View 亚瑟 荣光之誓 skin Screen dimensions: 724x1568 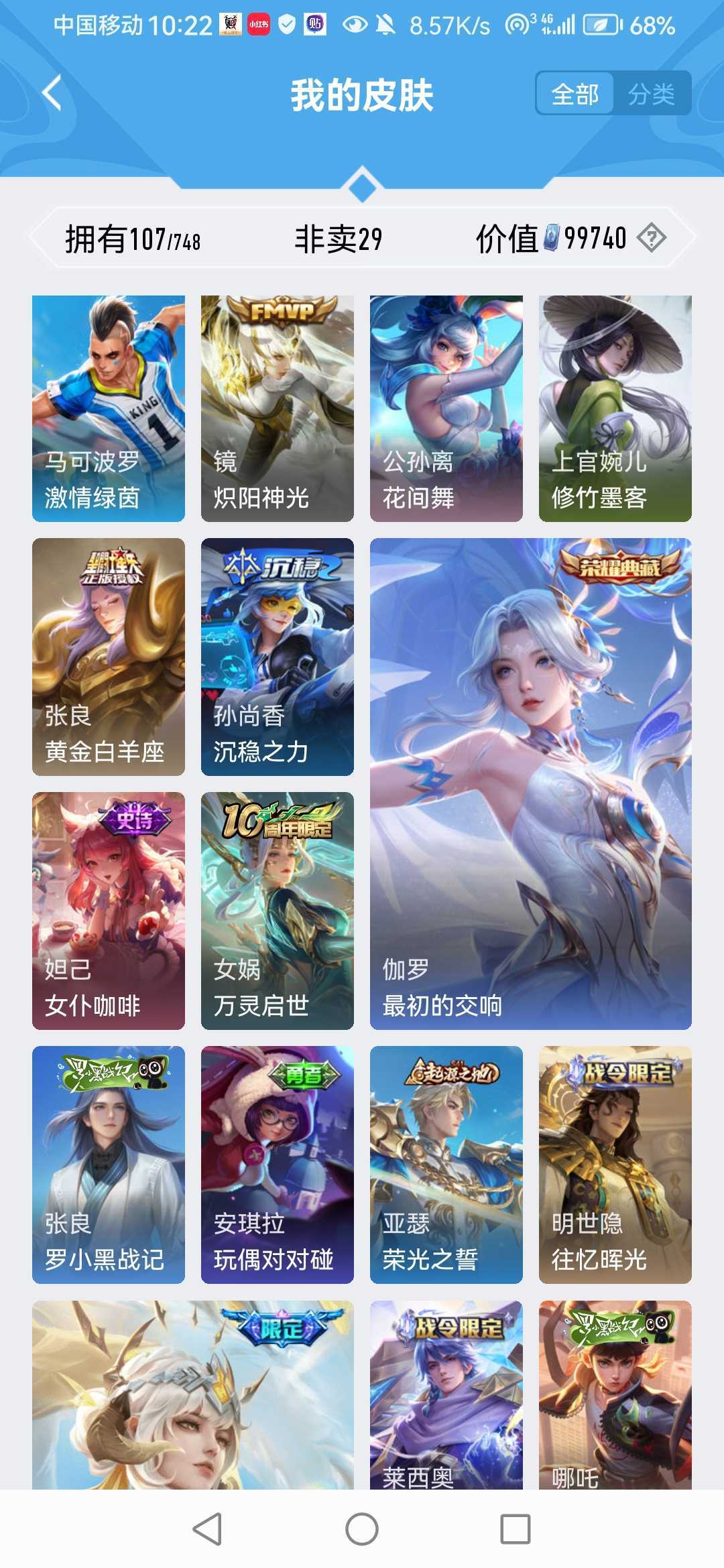(x=446, y=1165)
